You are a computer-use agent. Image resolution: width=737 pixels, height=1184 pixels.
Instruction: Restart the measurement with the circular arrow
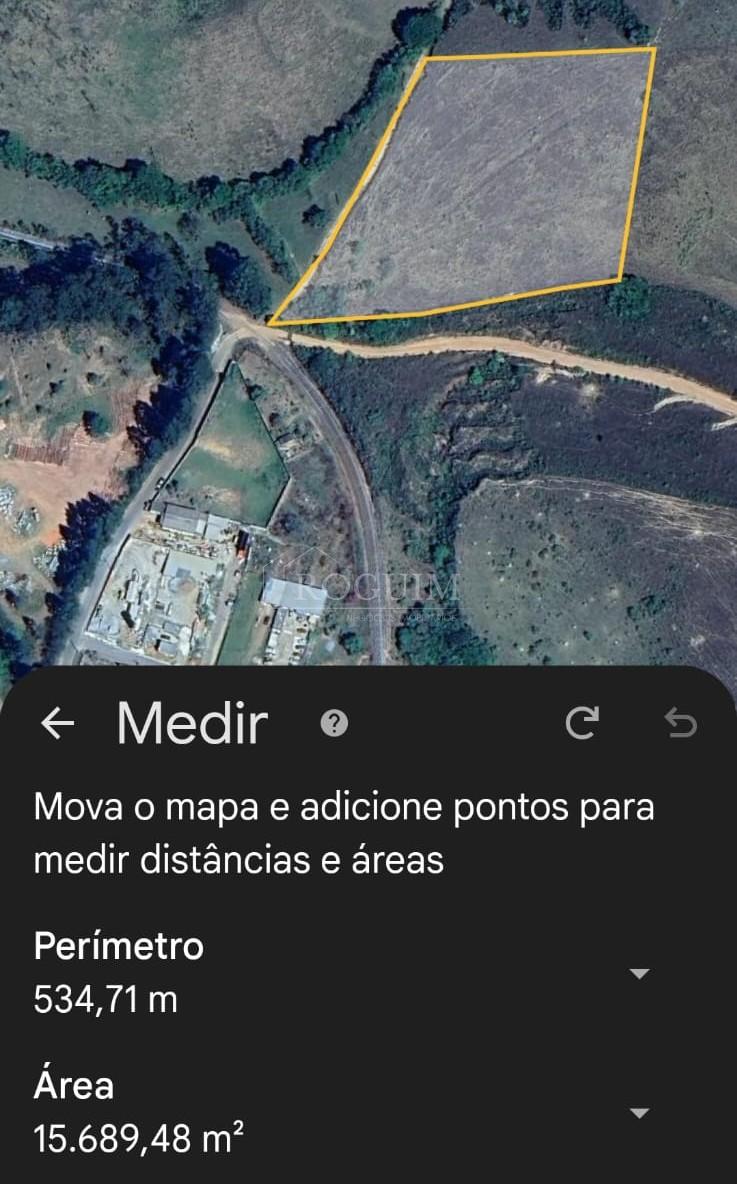pyautogui.click(x=582, y=722)
